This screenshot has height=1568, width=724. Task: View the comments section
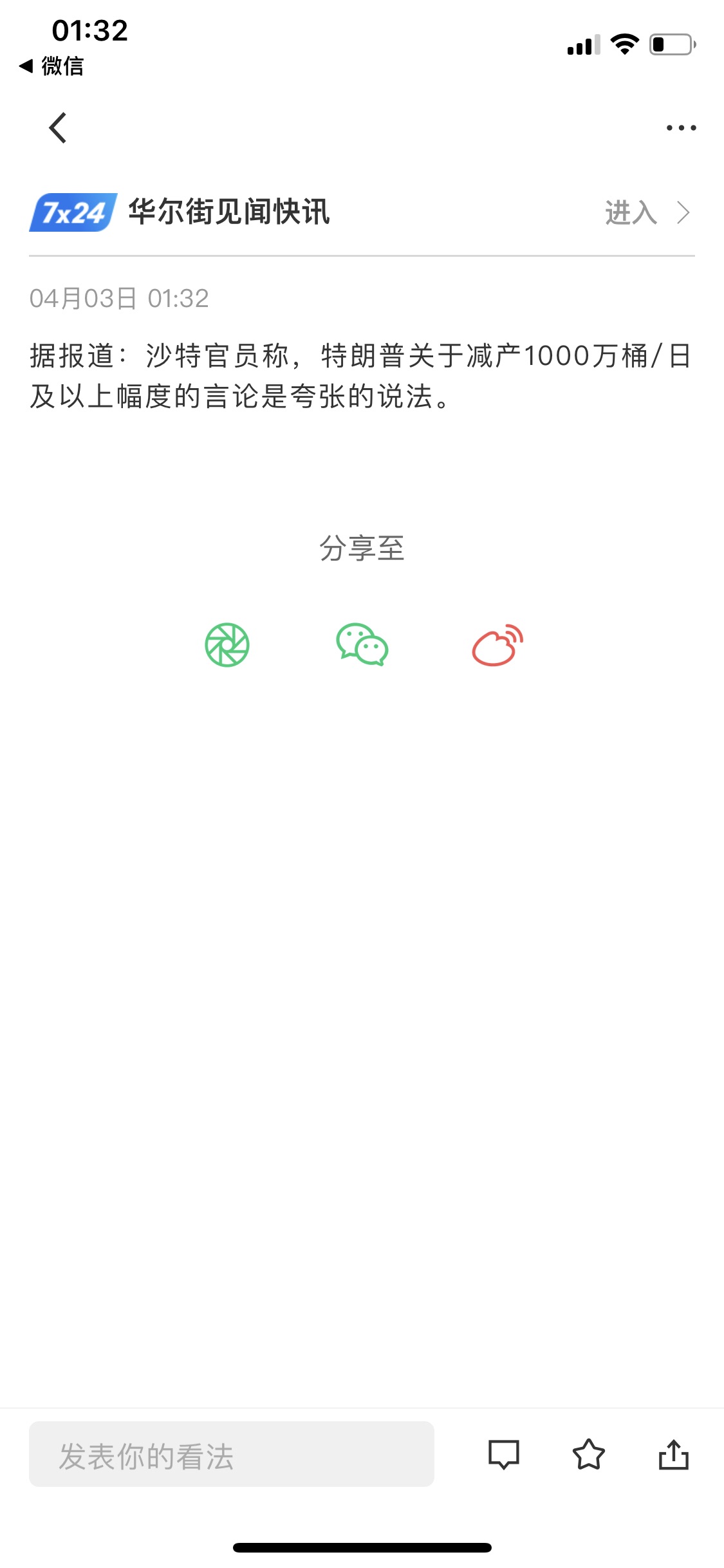[x=503, y=1455]
